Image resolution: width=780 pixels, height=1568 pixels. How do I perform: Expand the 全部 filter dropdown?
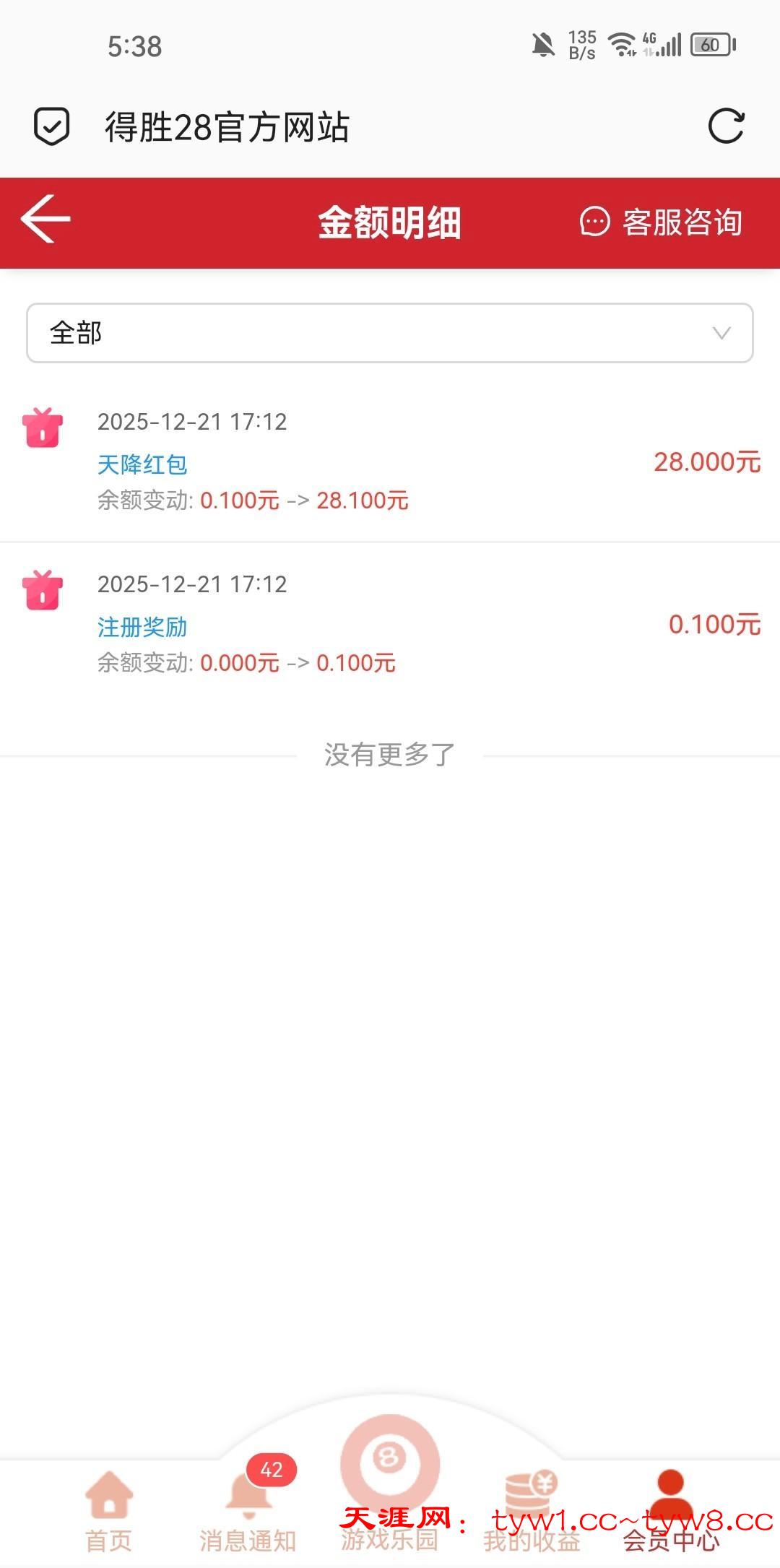(390, 333)
